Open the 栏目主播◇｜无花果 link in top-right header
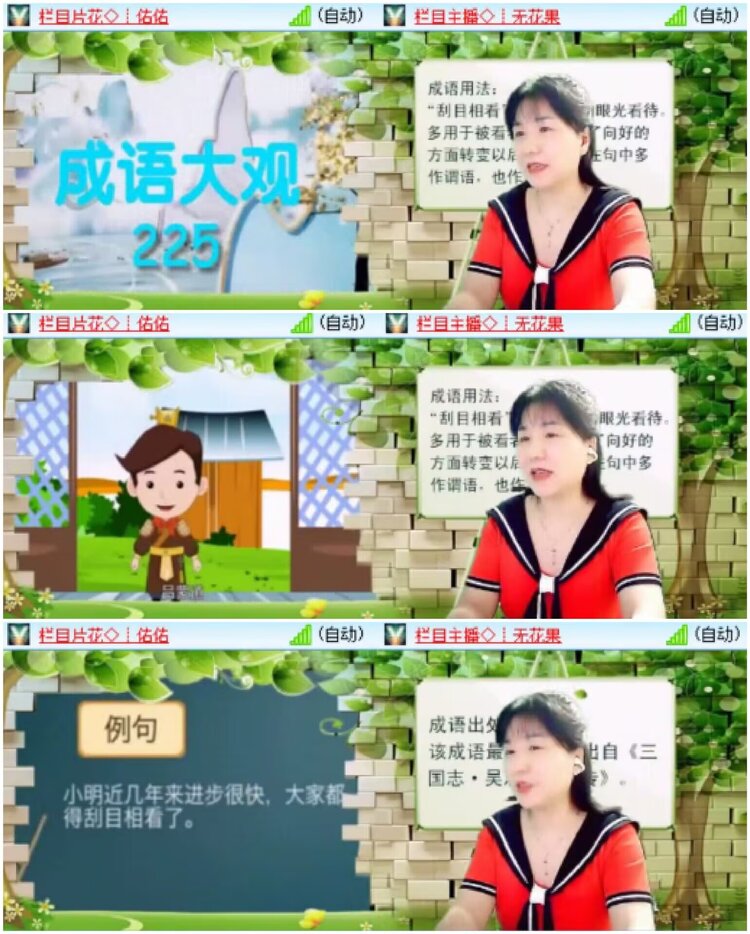 tap(478, 14)
